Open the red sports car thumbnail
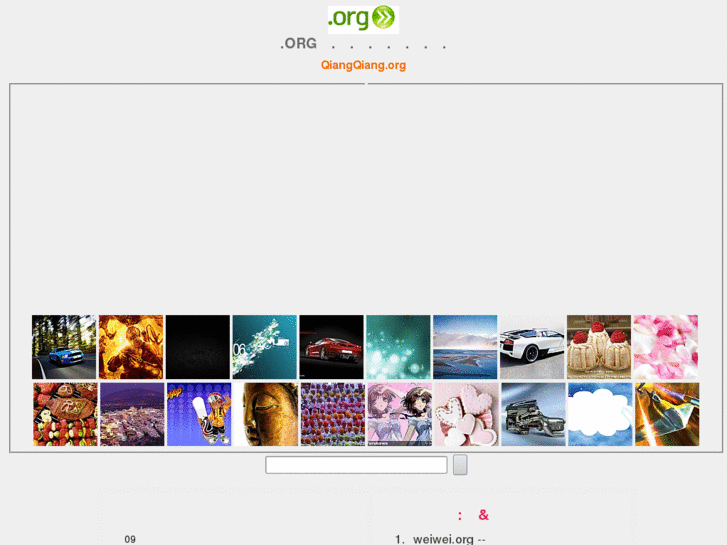The width and height of the screenshot is (727, 545). 331,347
